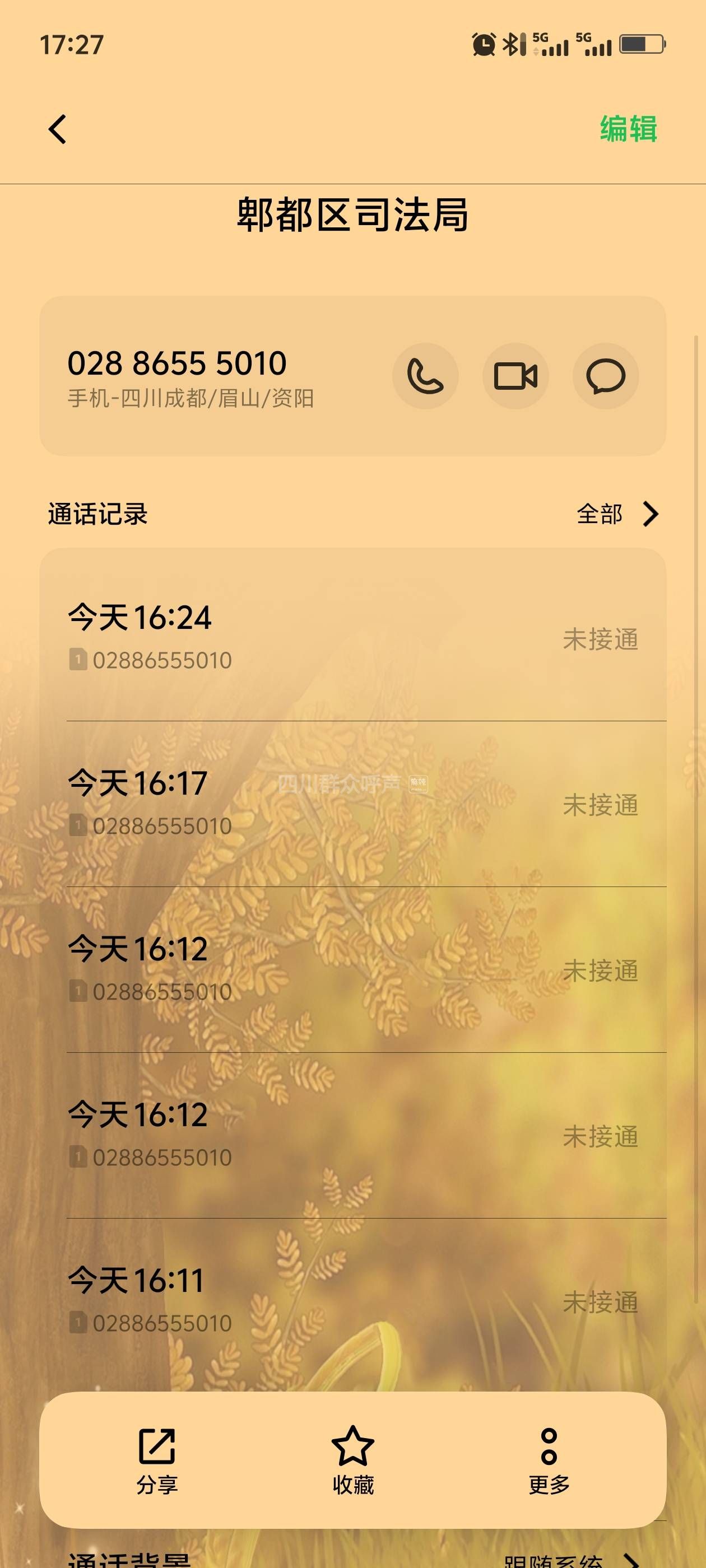Open the 今天 16:11 call record
The image size is (706, 1568).
352,1300
